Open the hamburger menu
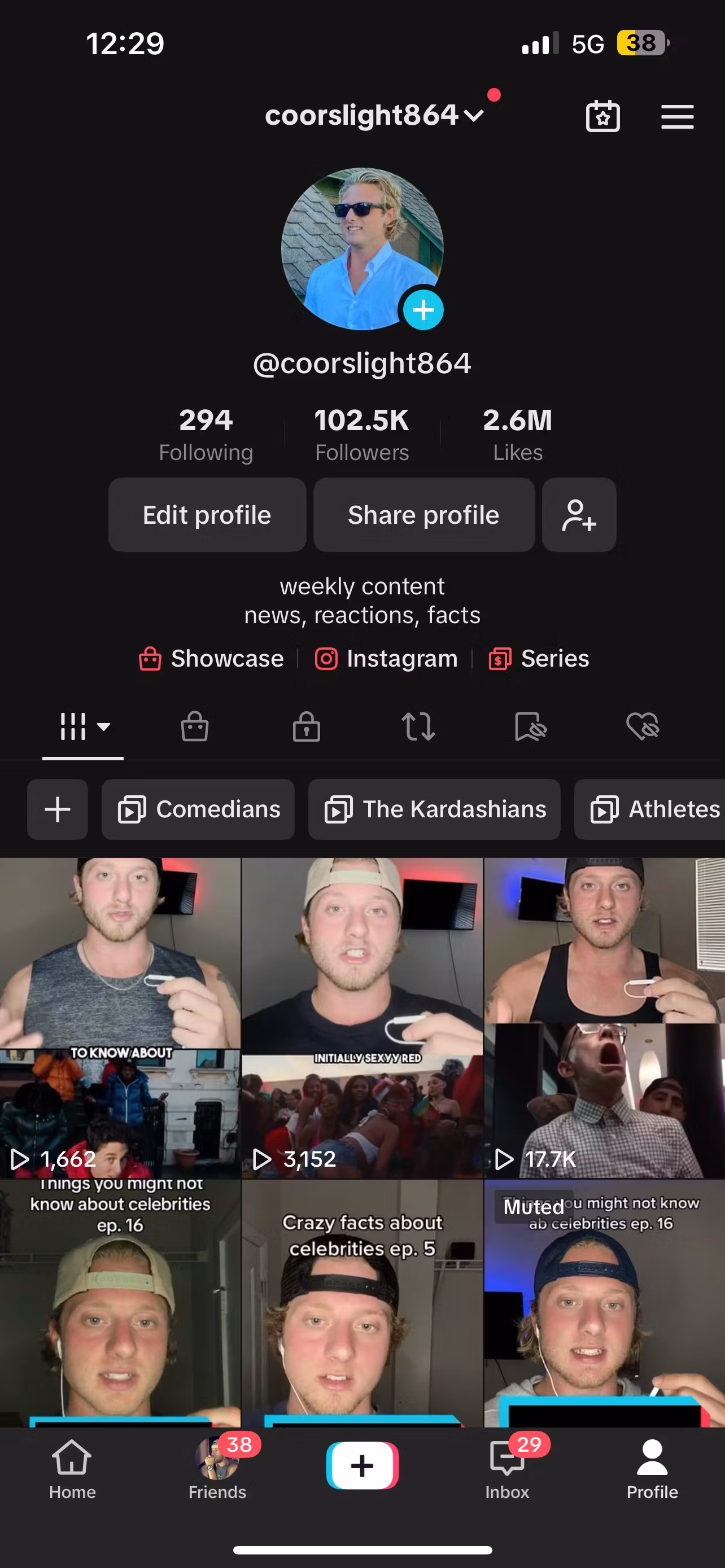 [x=677, y=116]
